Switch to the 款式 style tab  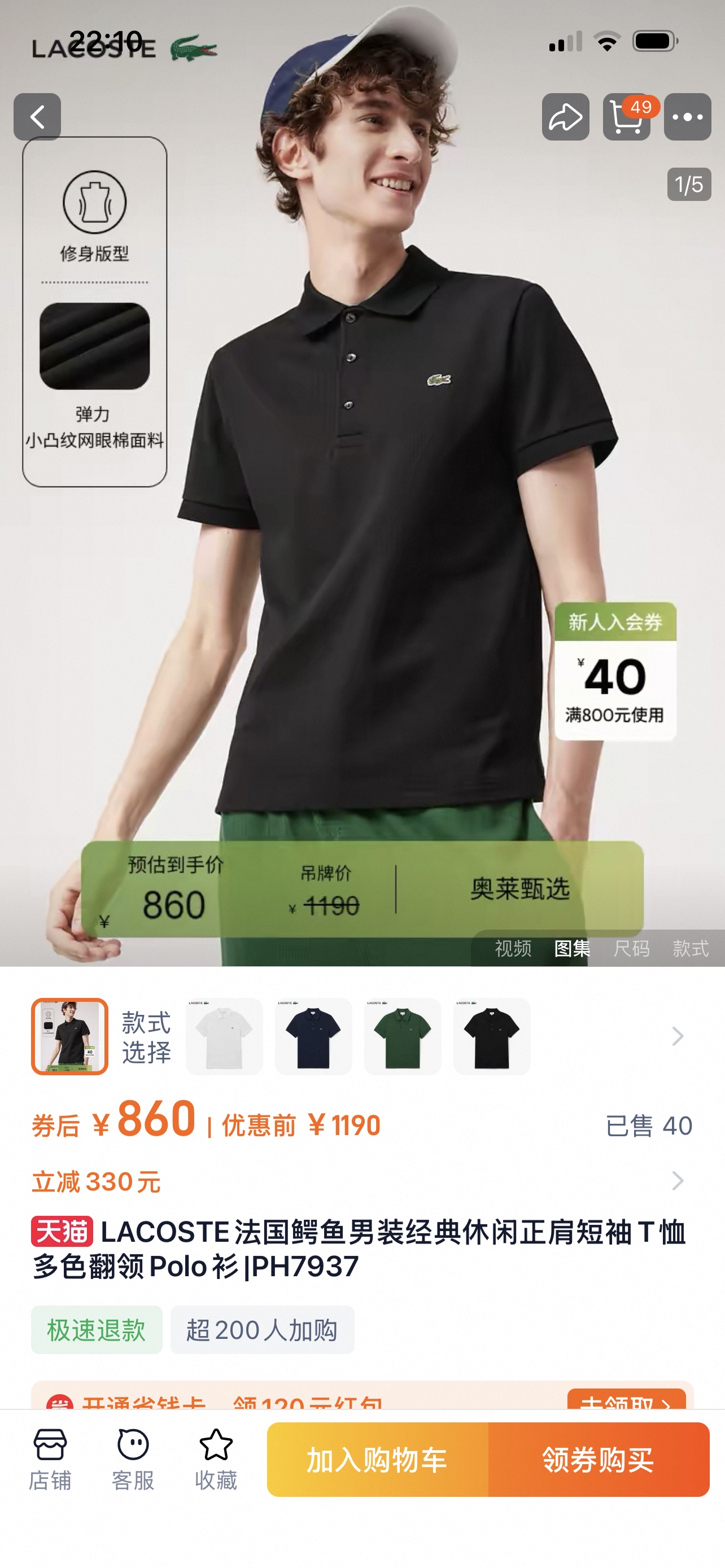pyautogui.click(x=691, y=948)
